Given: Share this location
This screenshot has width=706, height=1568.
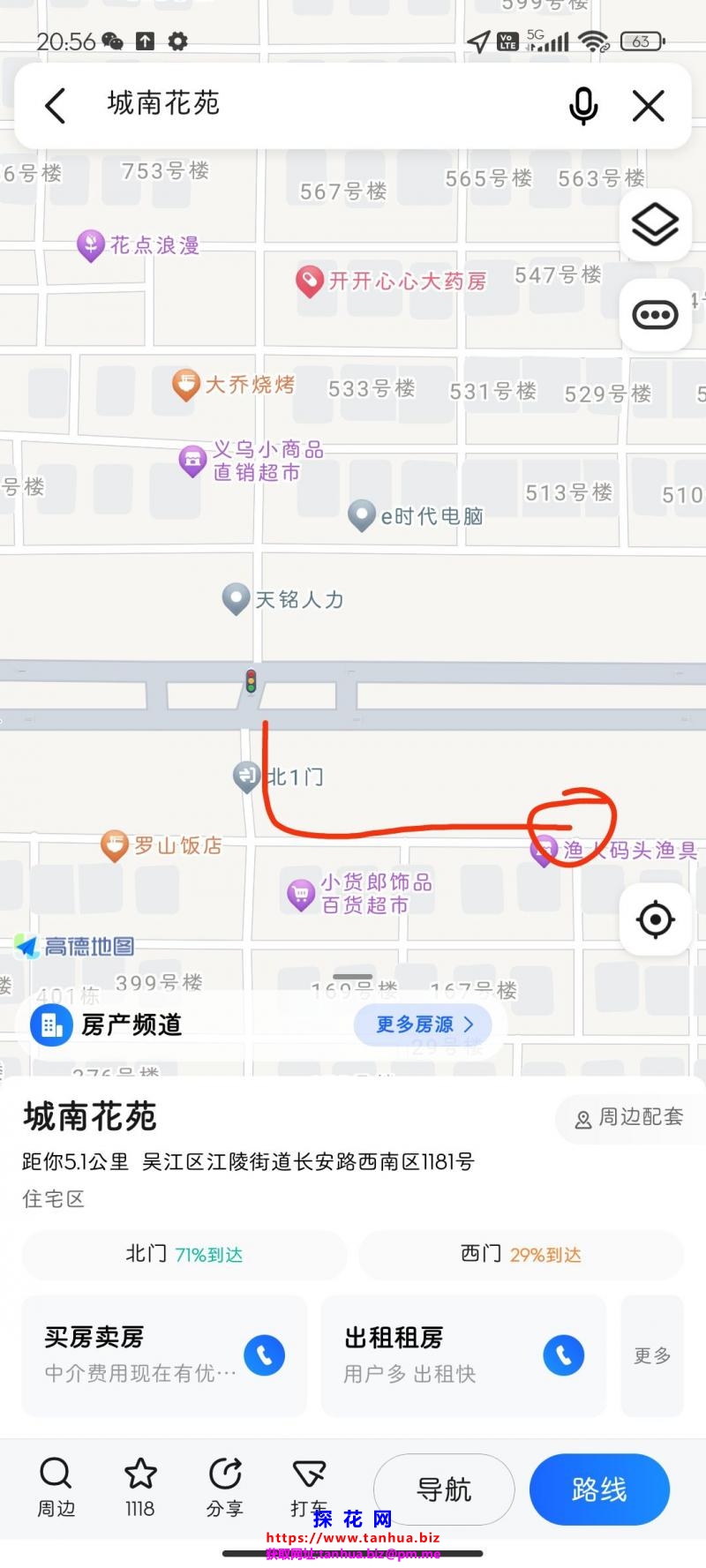Looking at the screenshot, I should (225, 1487).
